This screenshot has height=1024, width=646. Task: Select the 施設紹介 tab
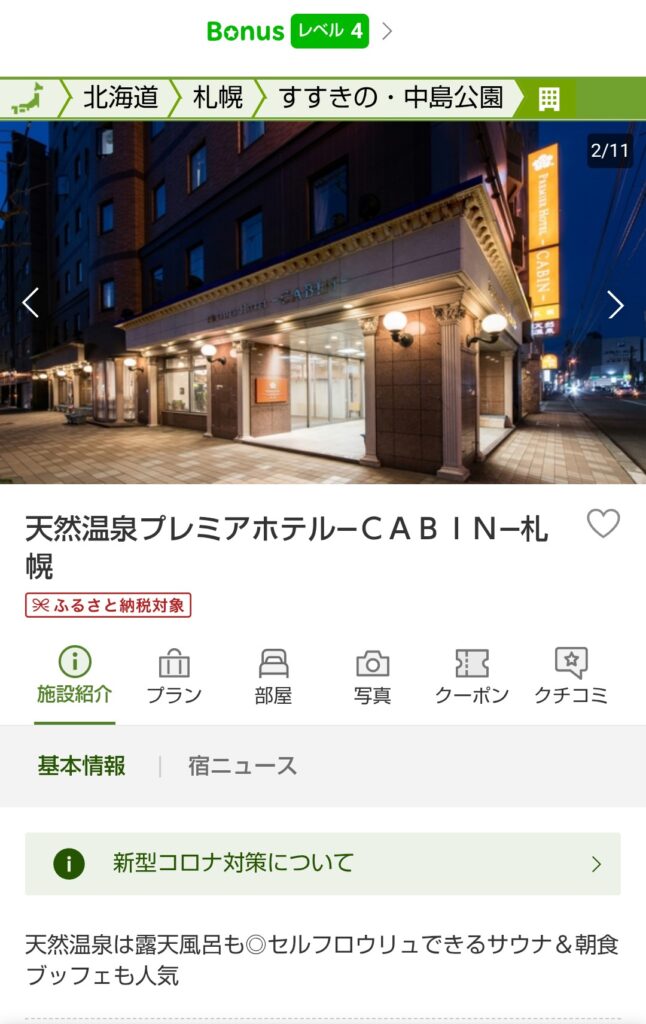pos(74,677)
